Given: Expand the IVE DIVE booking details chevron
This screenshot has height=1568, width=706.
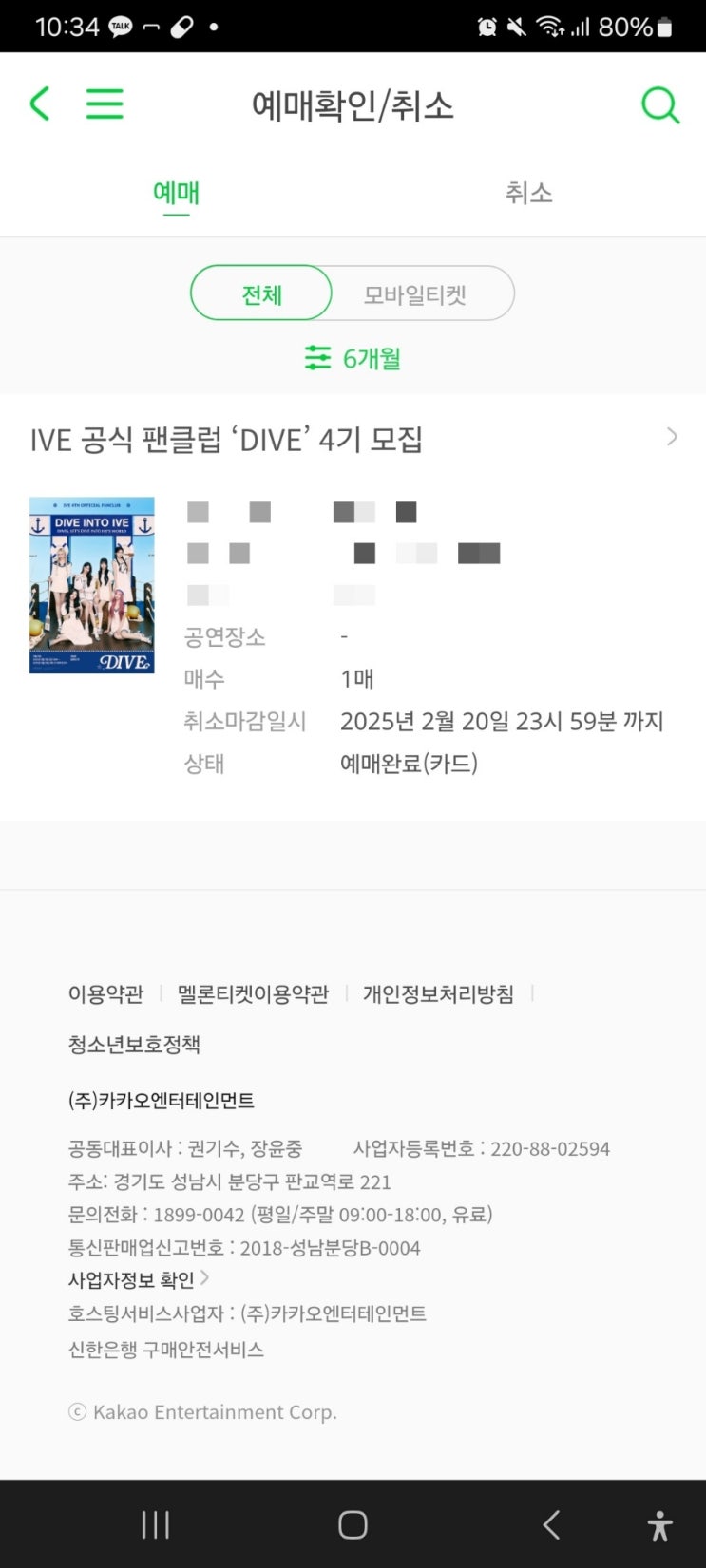Looking at the screenshot, I should click(x=673, y=438).
